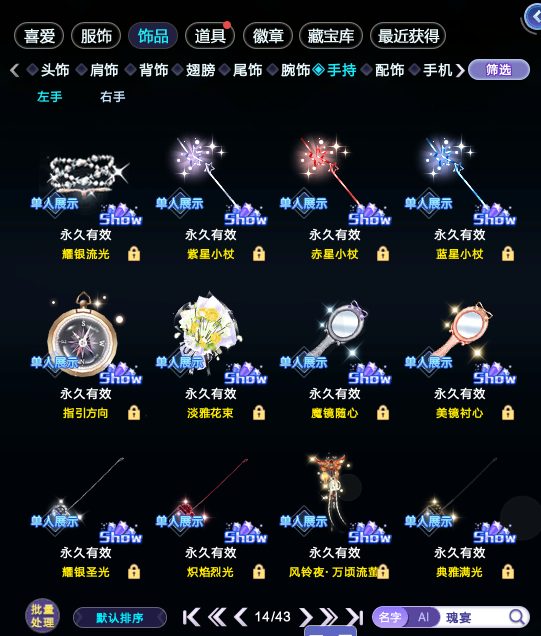Open the 藏宝库 tab

coord(331,36)
